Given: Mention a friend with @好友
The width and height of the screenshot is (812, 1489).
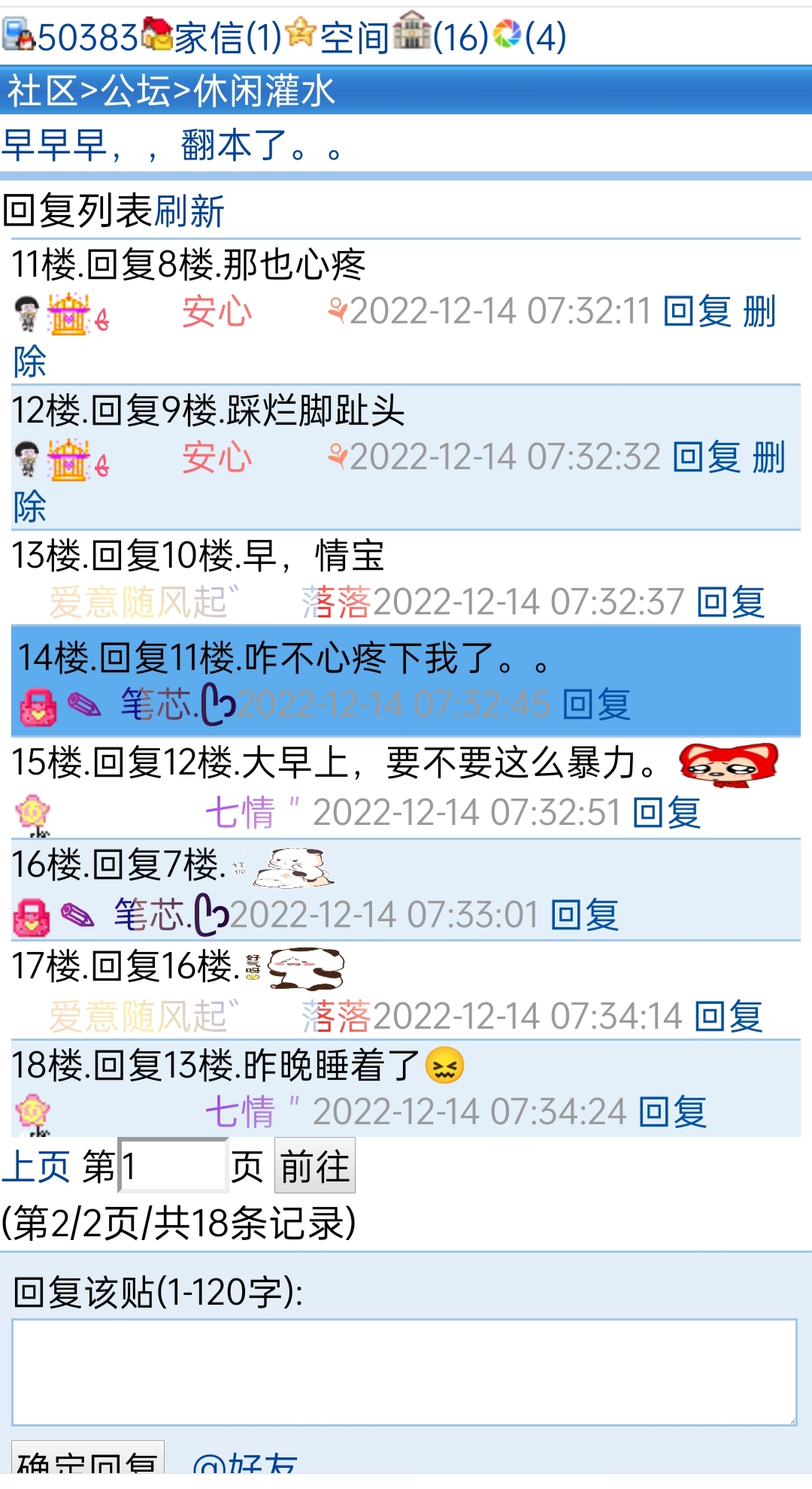Looking at the screenshot, I should point(245,1463).
